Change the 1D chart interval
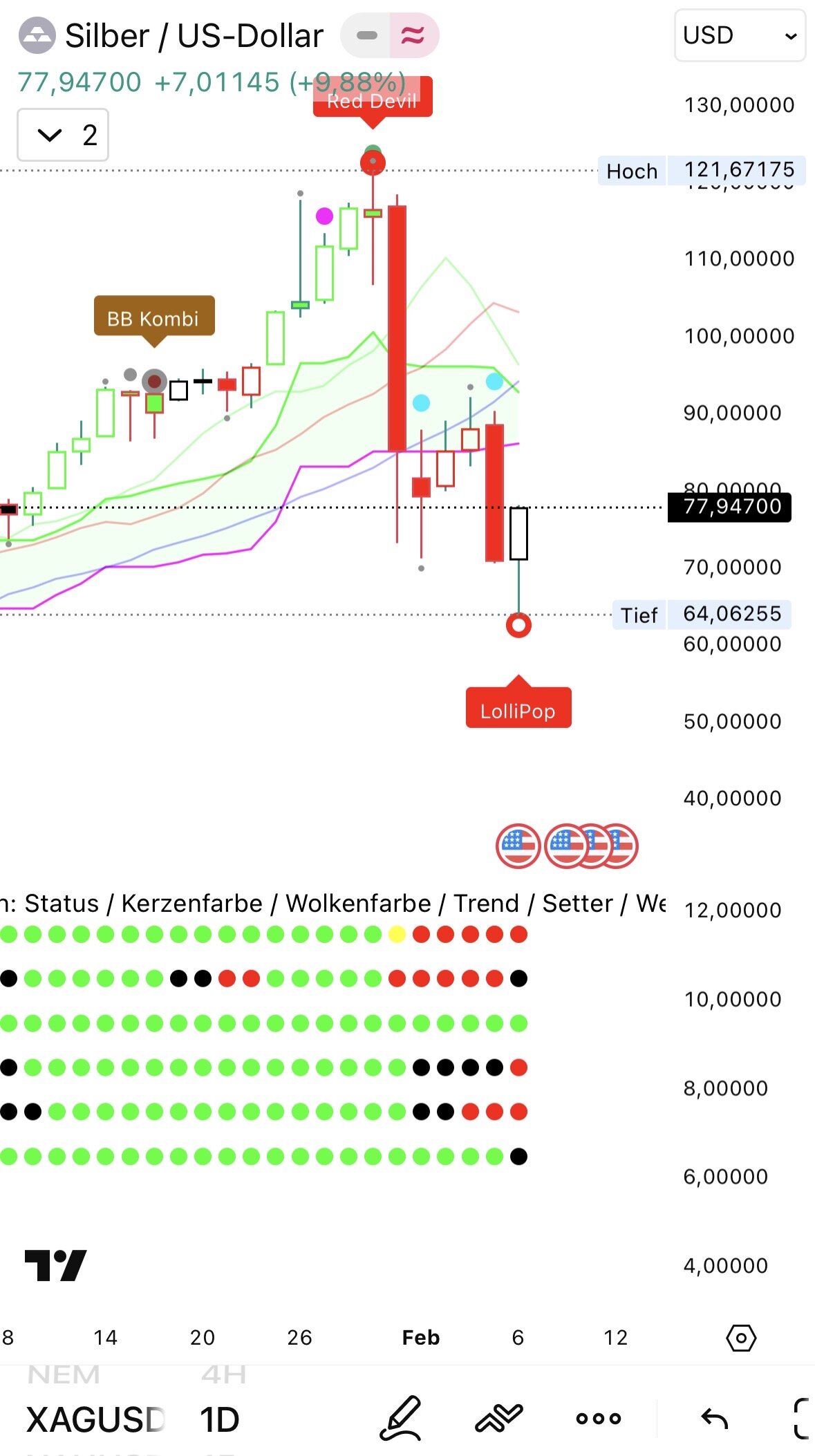Viewport: 815px width, 1456px height. (219, 1419)
